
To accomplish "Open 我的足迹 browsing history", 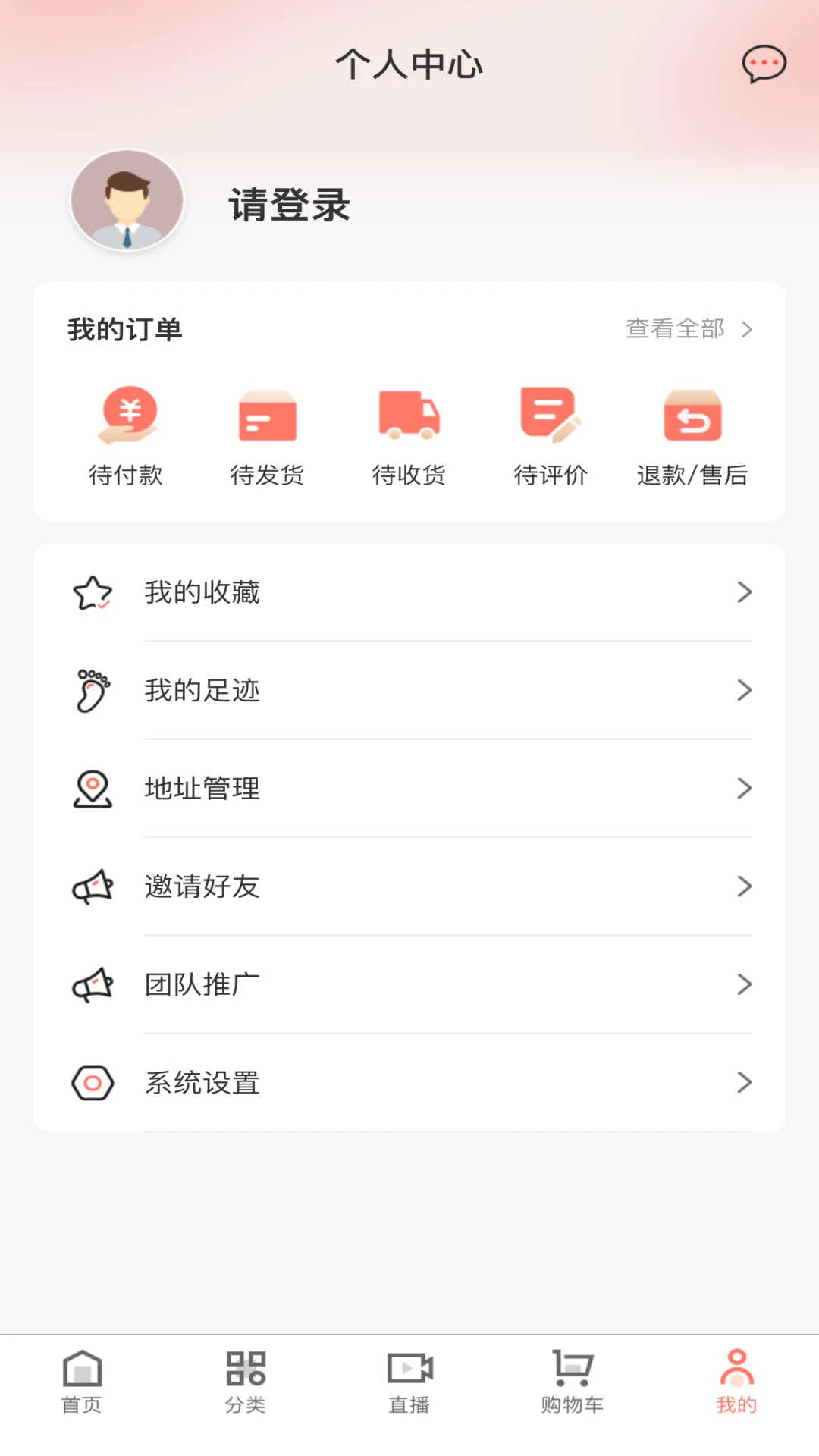I will point(409,690).
